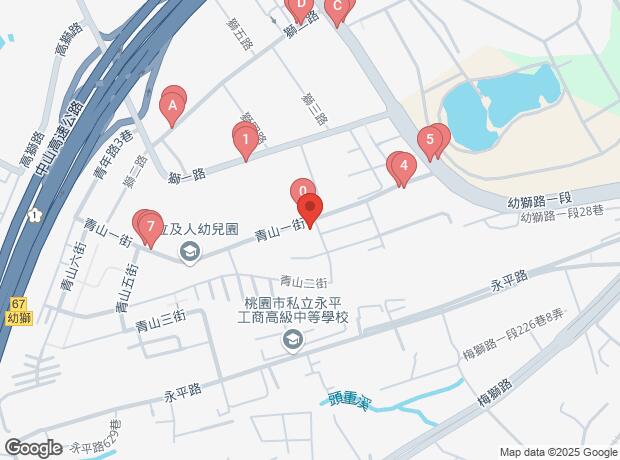Image resolution: width=620 pixels, height=460 pixels.
Task: Open the 幼兒園 kindergarten place icon
Action: [x=190, y=254]
